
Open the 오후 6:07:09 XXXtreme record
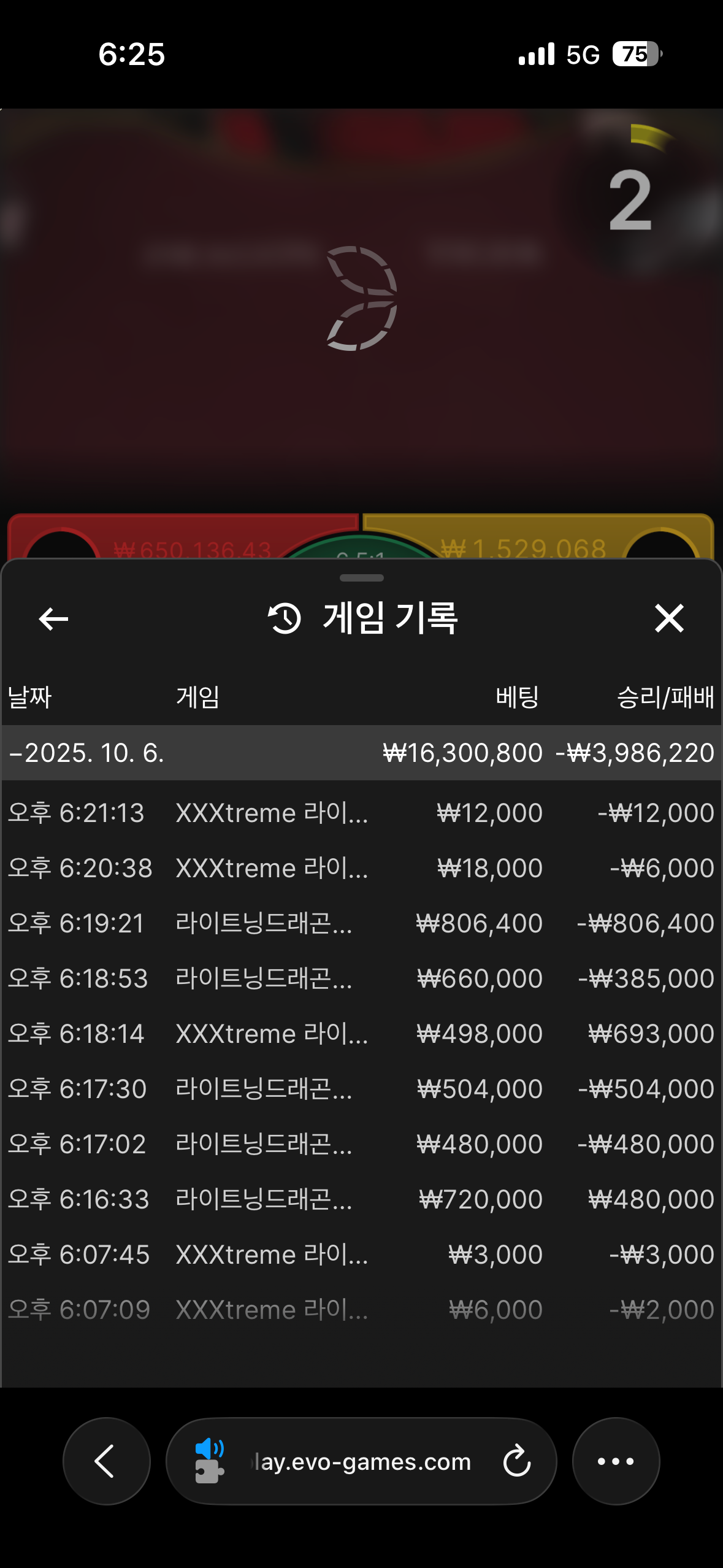point(361,1310)
